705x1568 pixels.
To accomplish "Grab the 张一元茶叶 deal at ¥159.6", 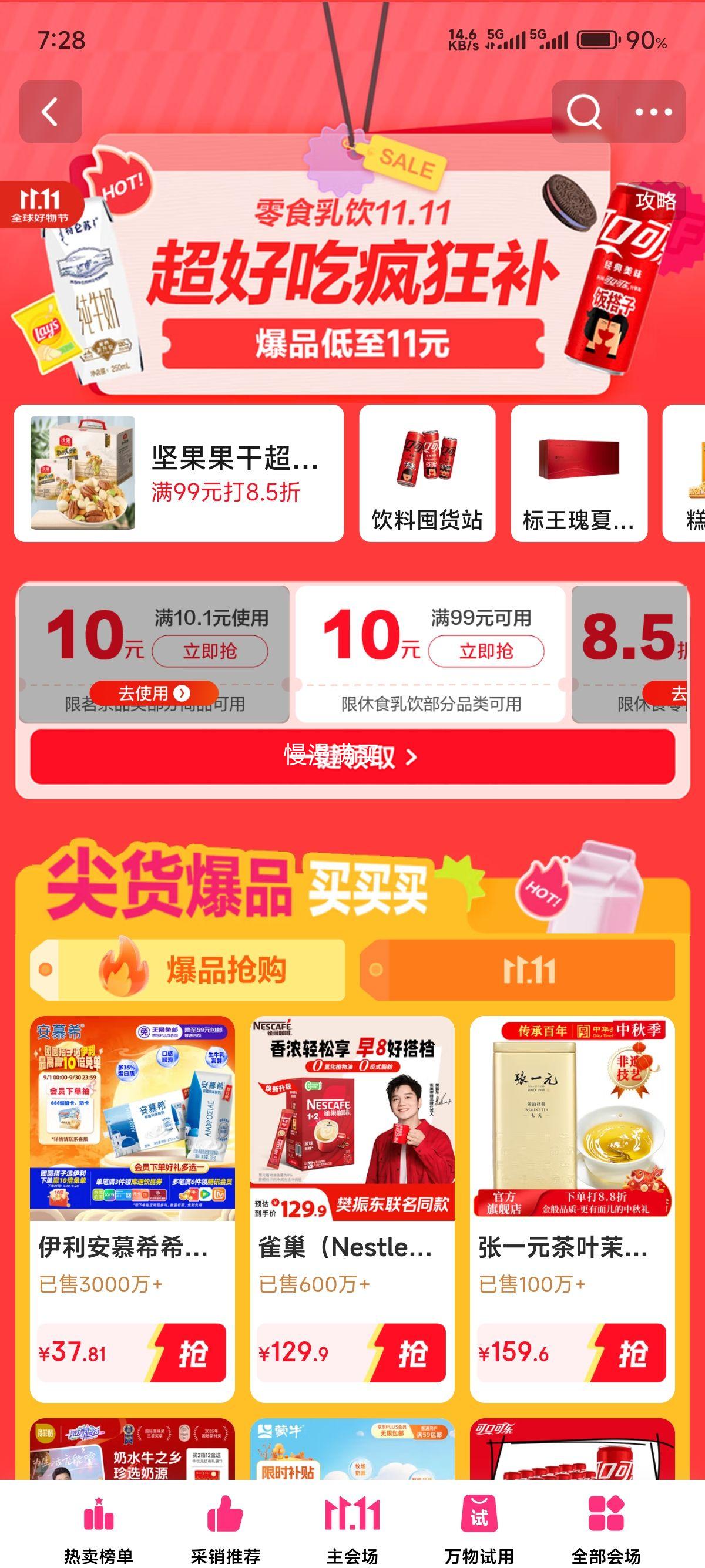I will (x=632, y=1354).
